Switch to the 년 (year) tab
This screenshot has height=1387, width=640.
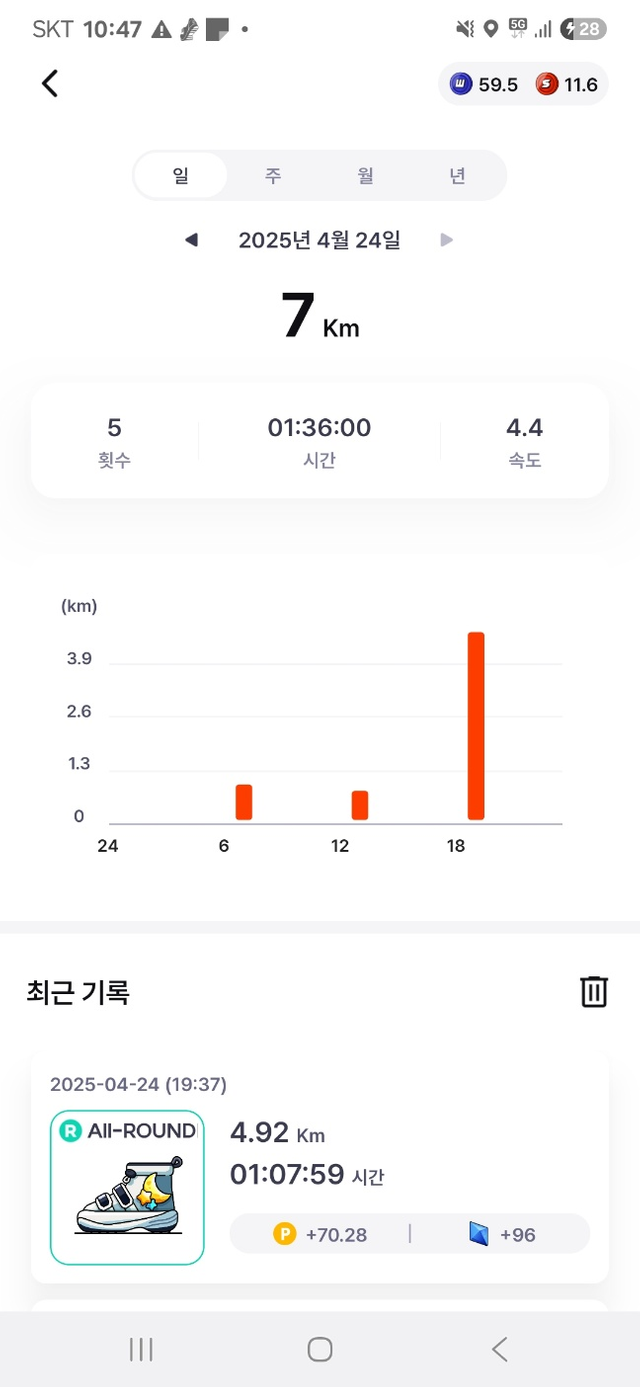pyautogui.click(x=457, y=176)
